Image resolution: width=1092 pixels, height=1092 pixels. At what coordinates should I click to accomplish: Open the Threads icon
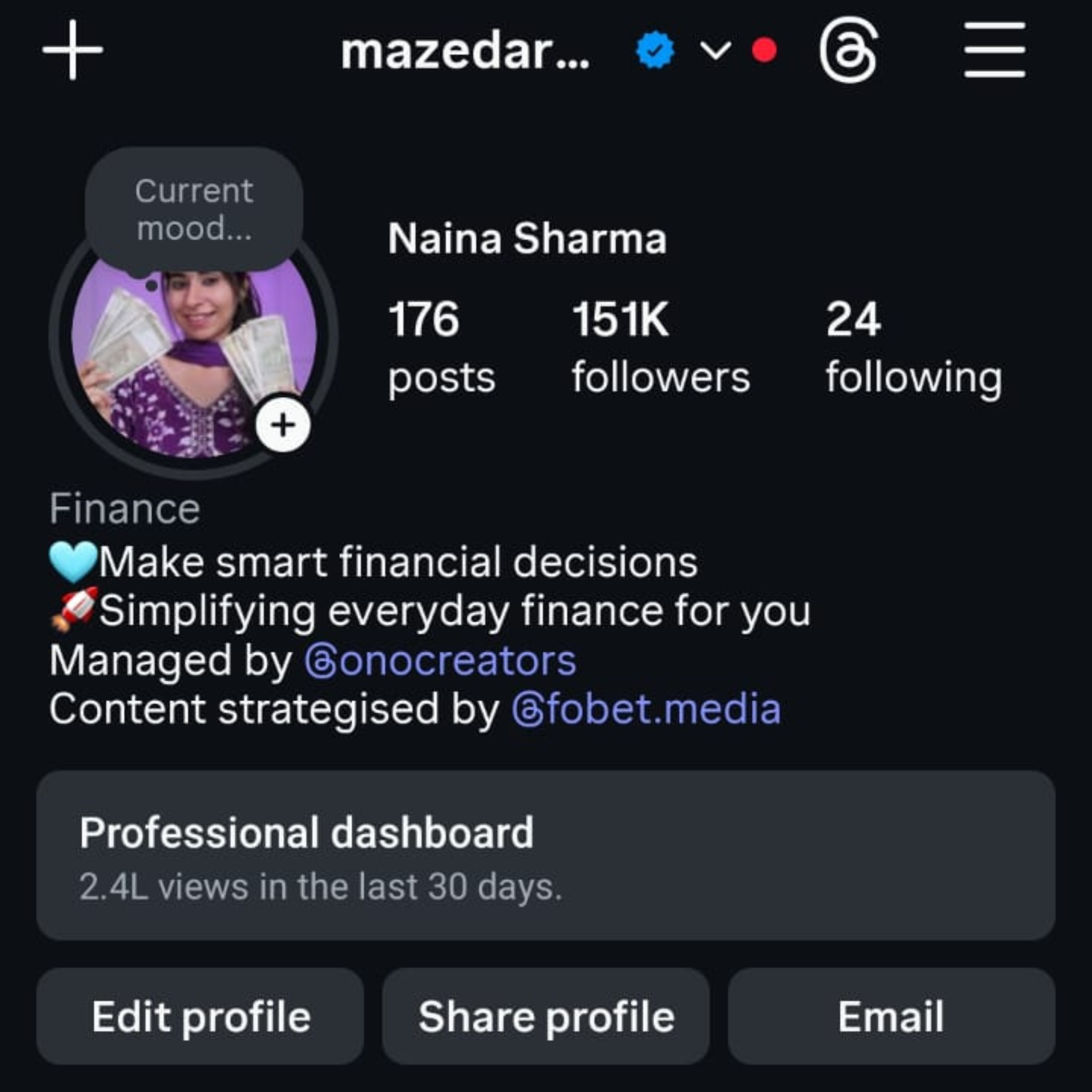coord(848,50)
